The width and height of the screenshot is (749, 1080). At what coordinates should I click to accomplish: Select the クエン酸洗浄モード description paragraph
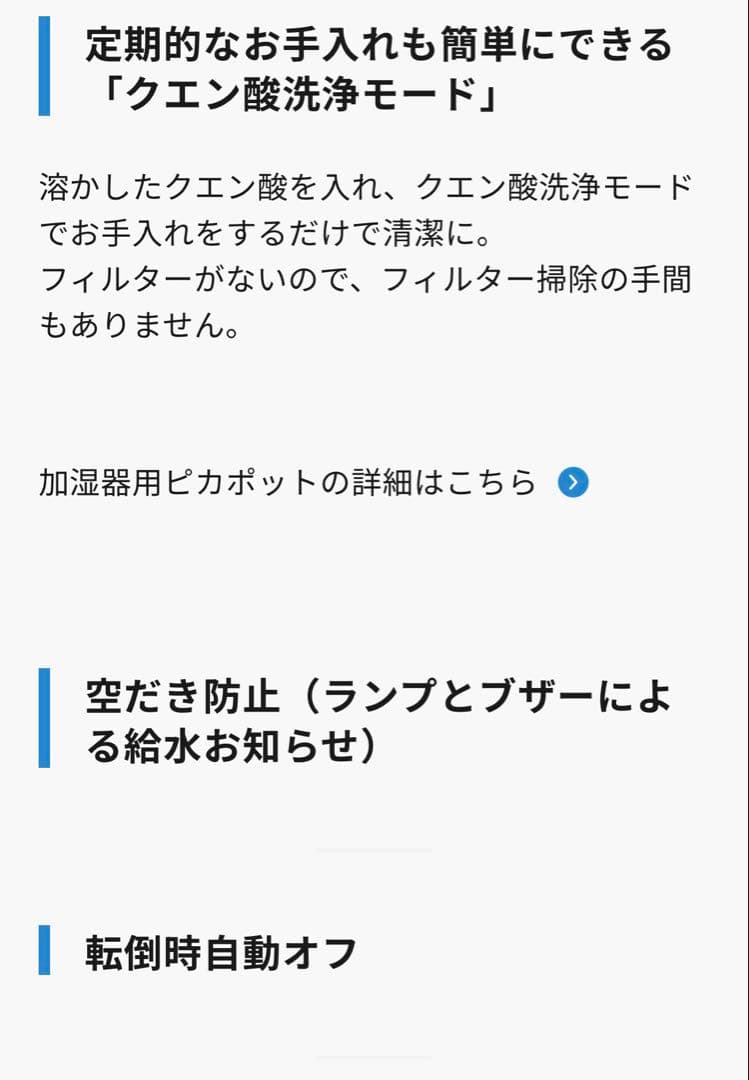coord(370,250)
